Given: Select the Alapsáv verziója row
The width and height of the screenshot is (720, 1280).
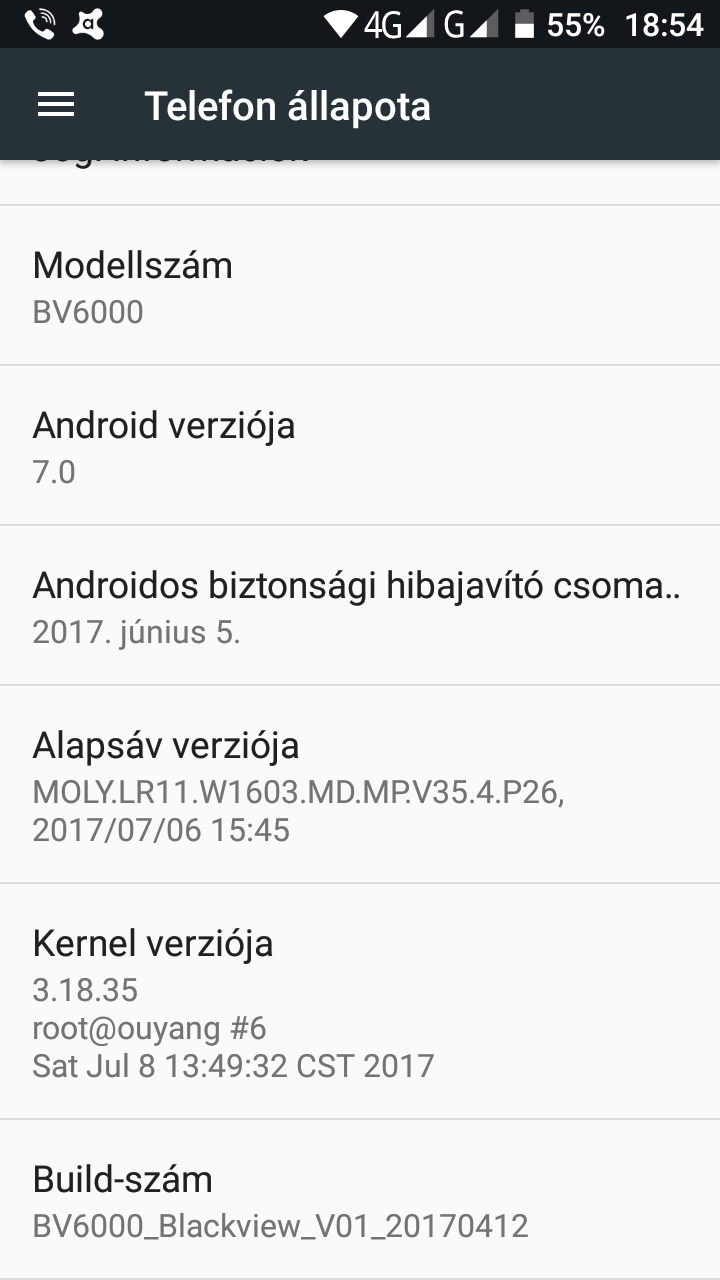Looking at the screenshot, I should (360, 785).
